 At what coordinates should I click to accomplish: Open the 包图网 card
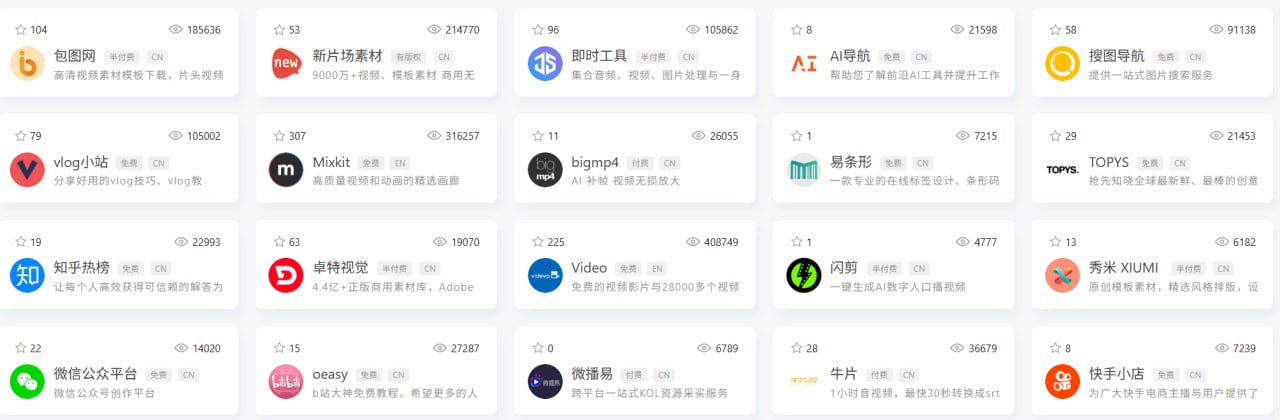pos(74,56)
